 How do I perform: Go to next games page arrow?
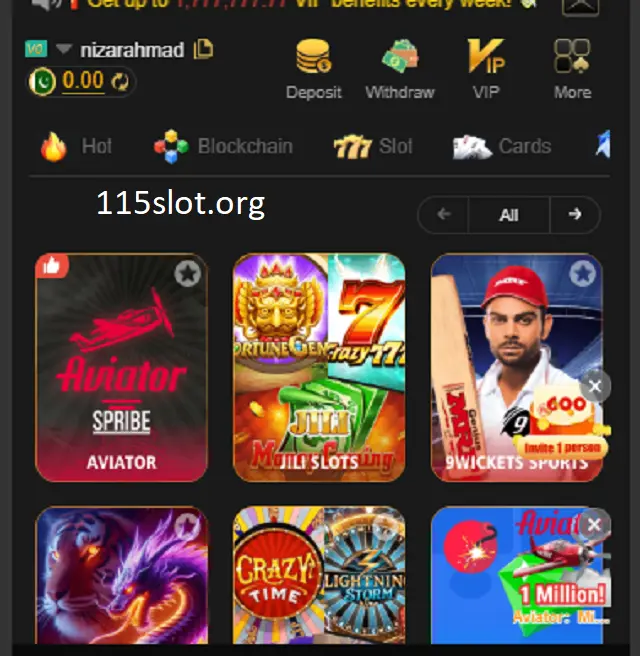click(575, 215)
